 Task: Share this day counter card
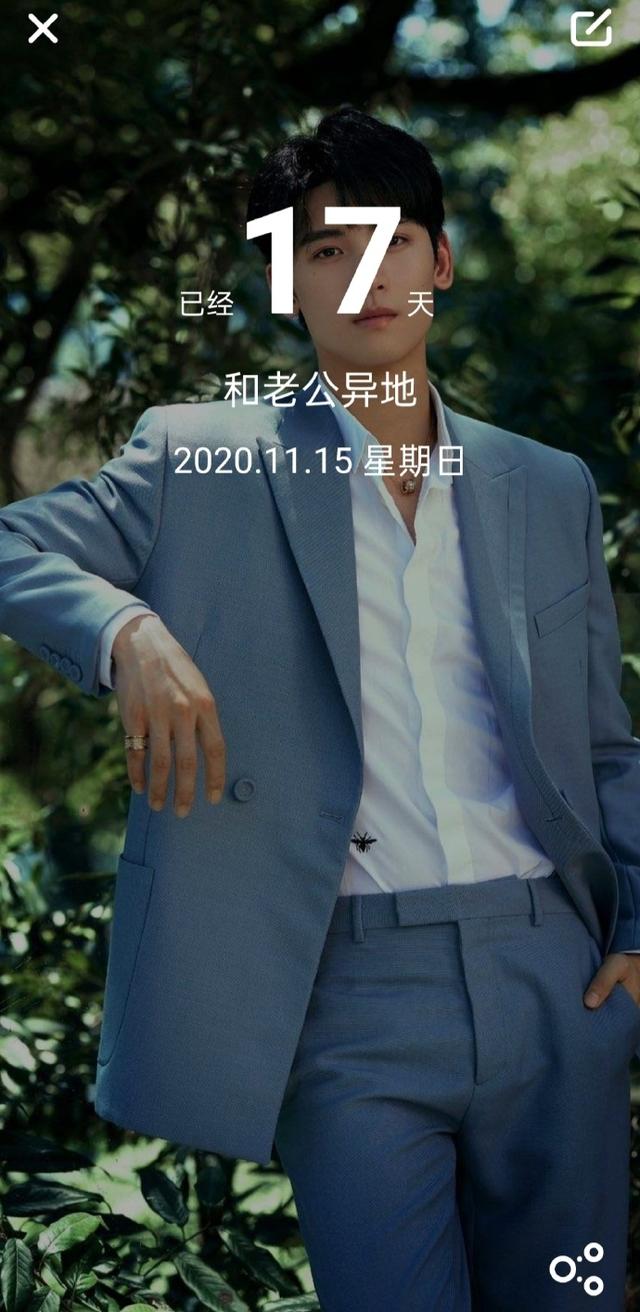578,1268
